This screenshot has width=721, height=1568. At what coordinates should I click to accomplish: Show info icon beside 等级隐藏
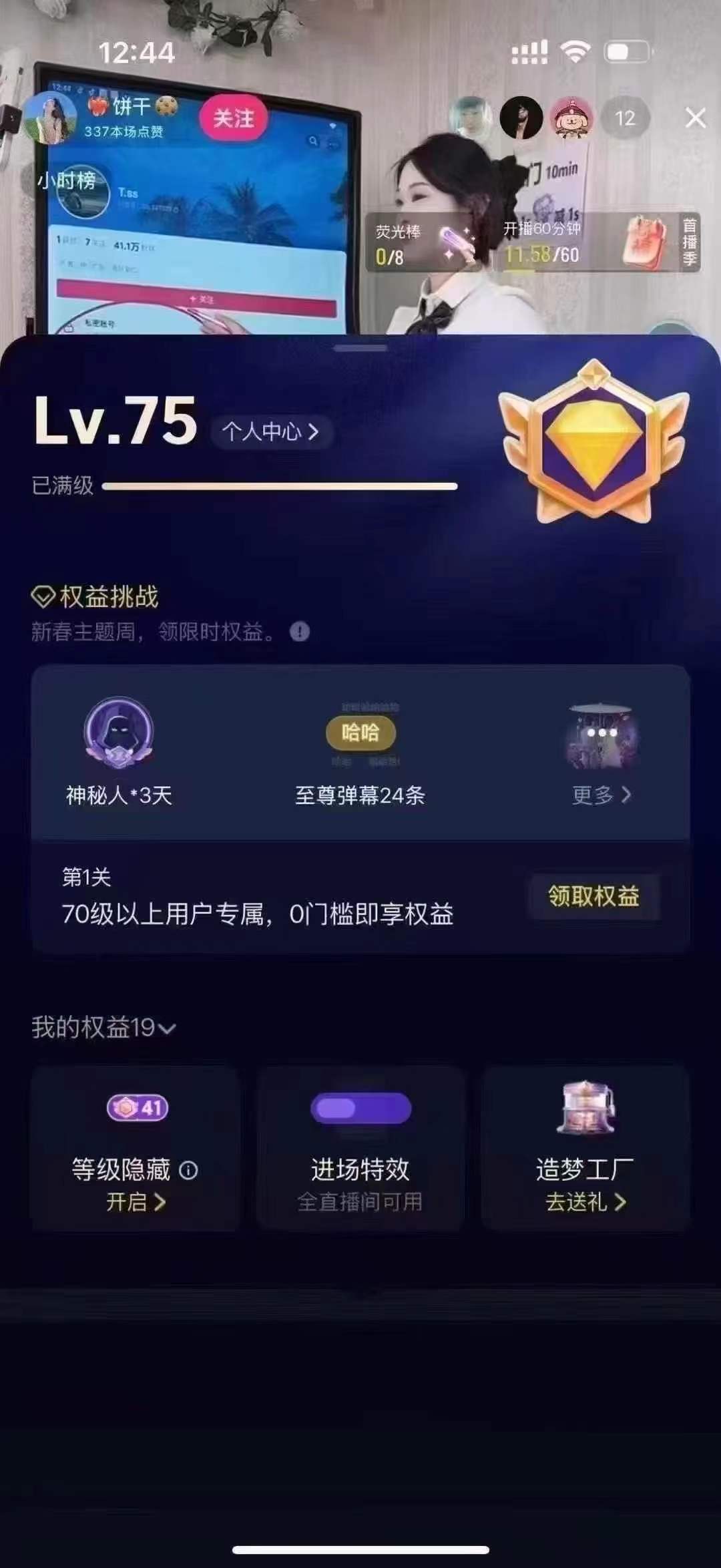click(x=189, y=1170)
